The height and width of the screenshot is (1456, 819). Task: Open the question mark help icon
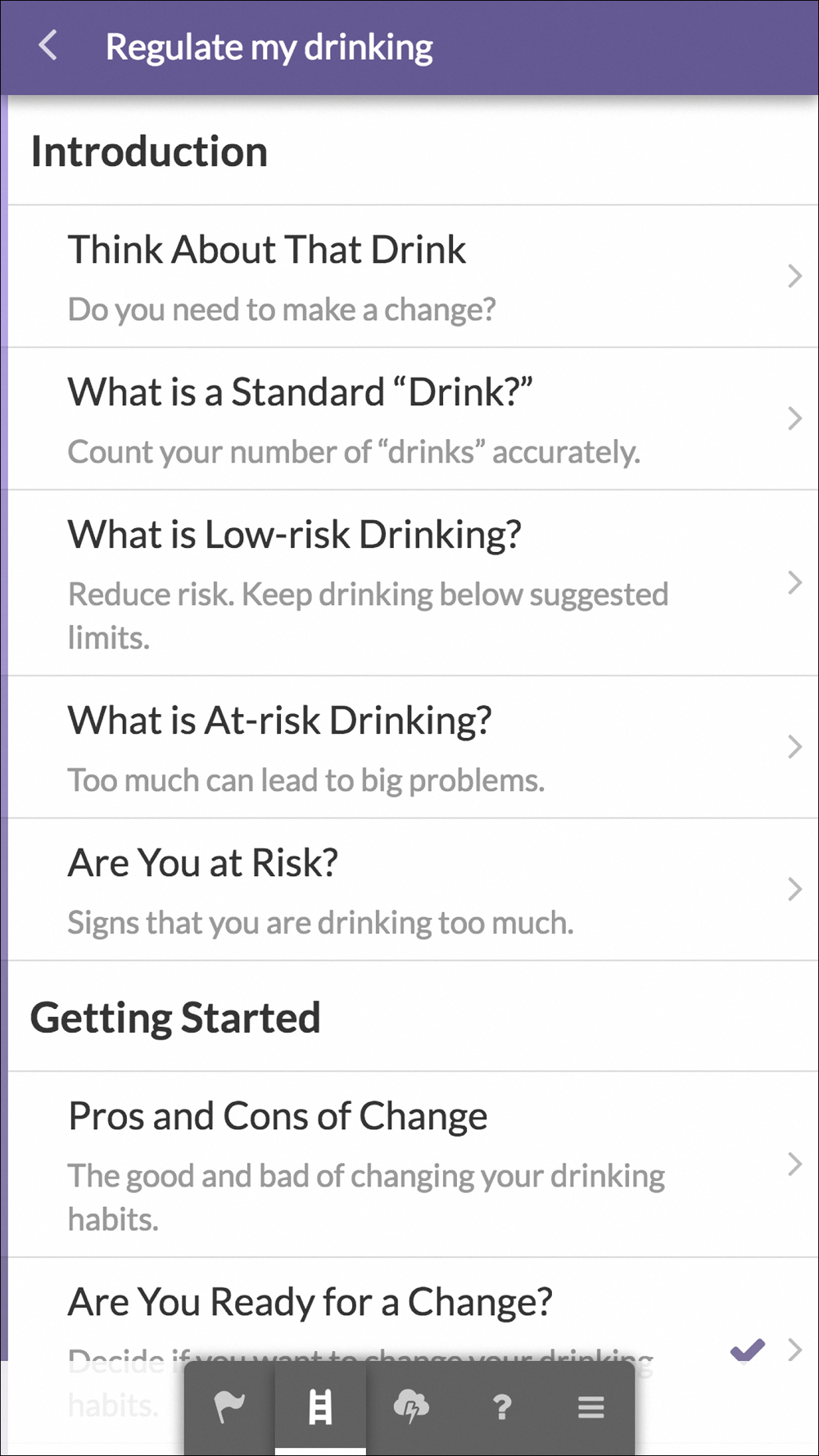point(501,1407)
